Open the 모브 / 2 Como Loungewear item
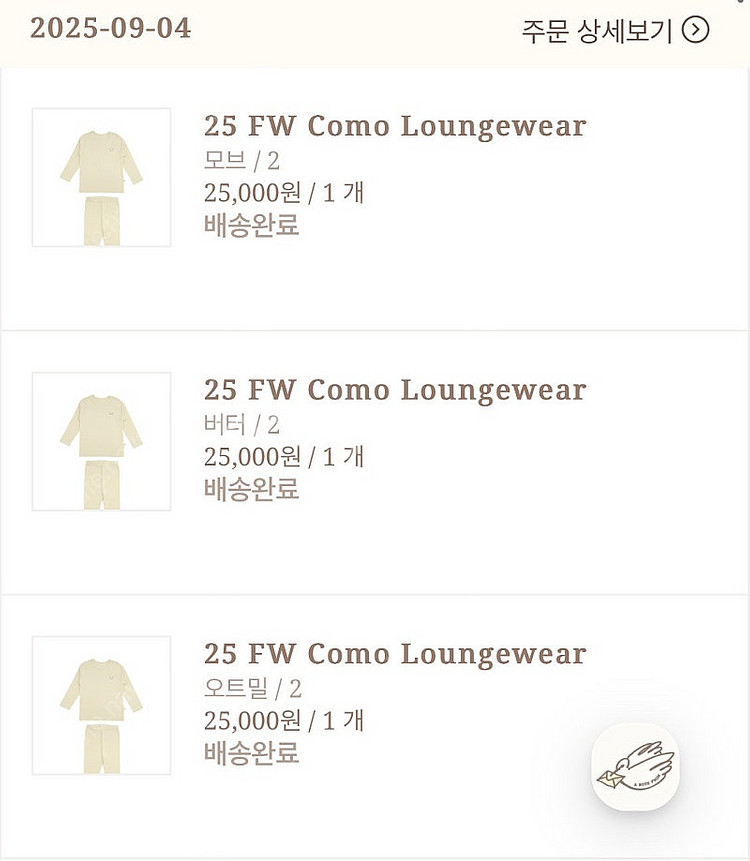 pos(394,127)
